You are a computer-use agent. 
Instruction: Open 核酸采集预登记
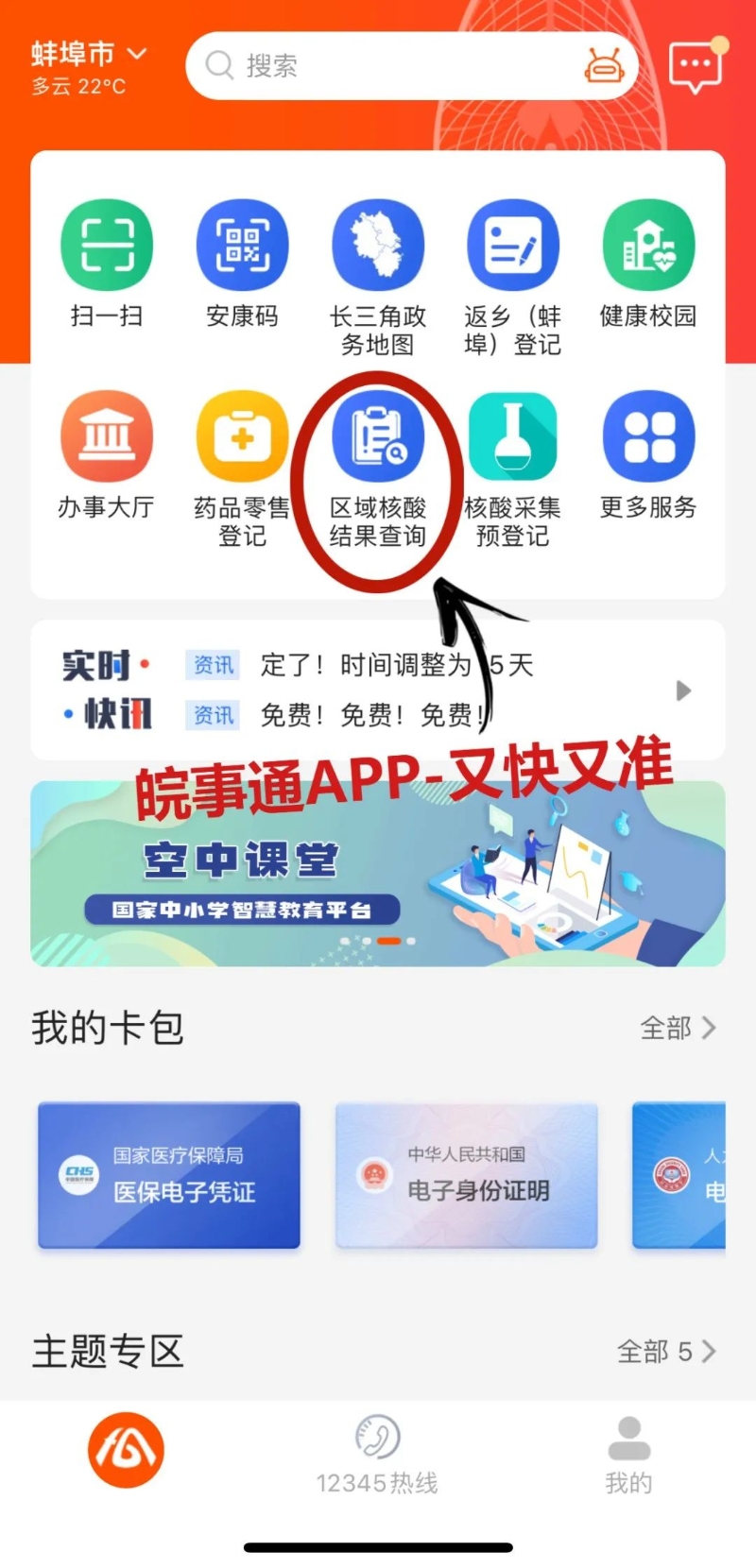click(x=513, y=437)
